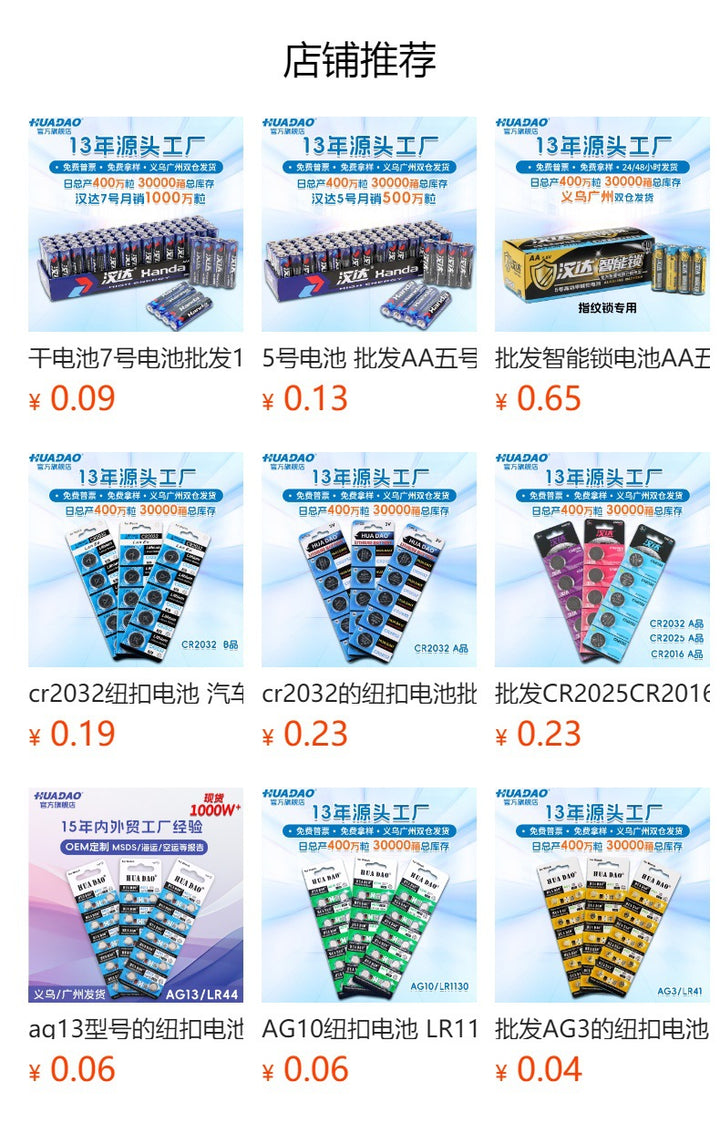Screen dimensions: 720x1123
Task: Select the cr2032纽扣电池 汽车 product at ¥0.19
Action: coord(135,560)
